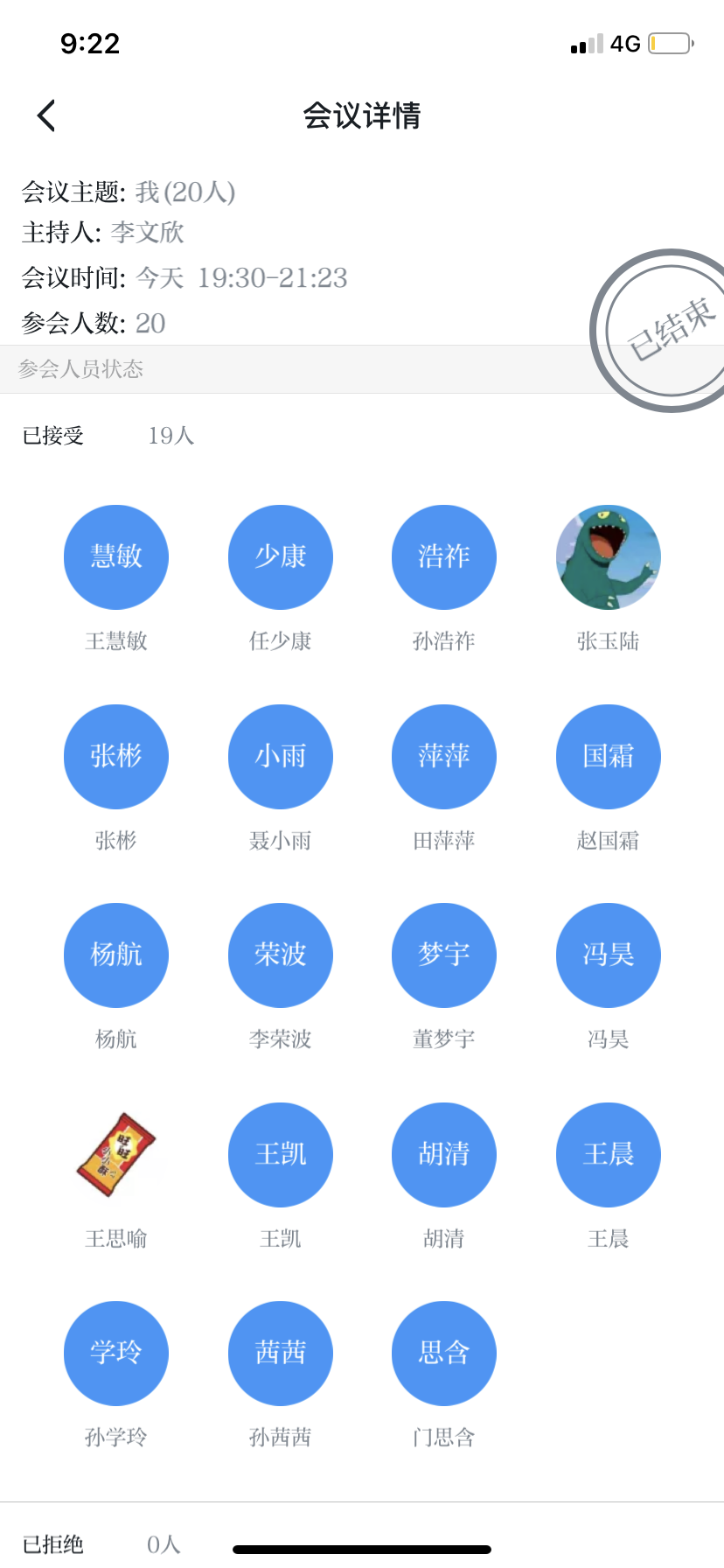
Task: Open 张玉陆's dinosaur avatar
Action: click(x=608, y=557)
